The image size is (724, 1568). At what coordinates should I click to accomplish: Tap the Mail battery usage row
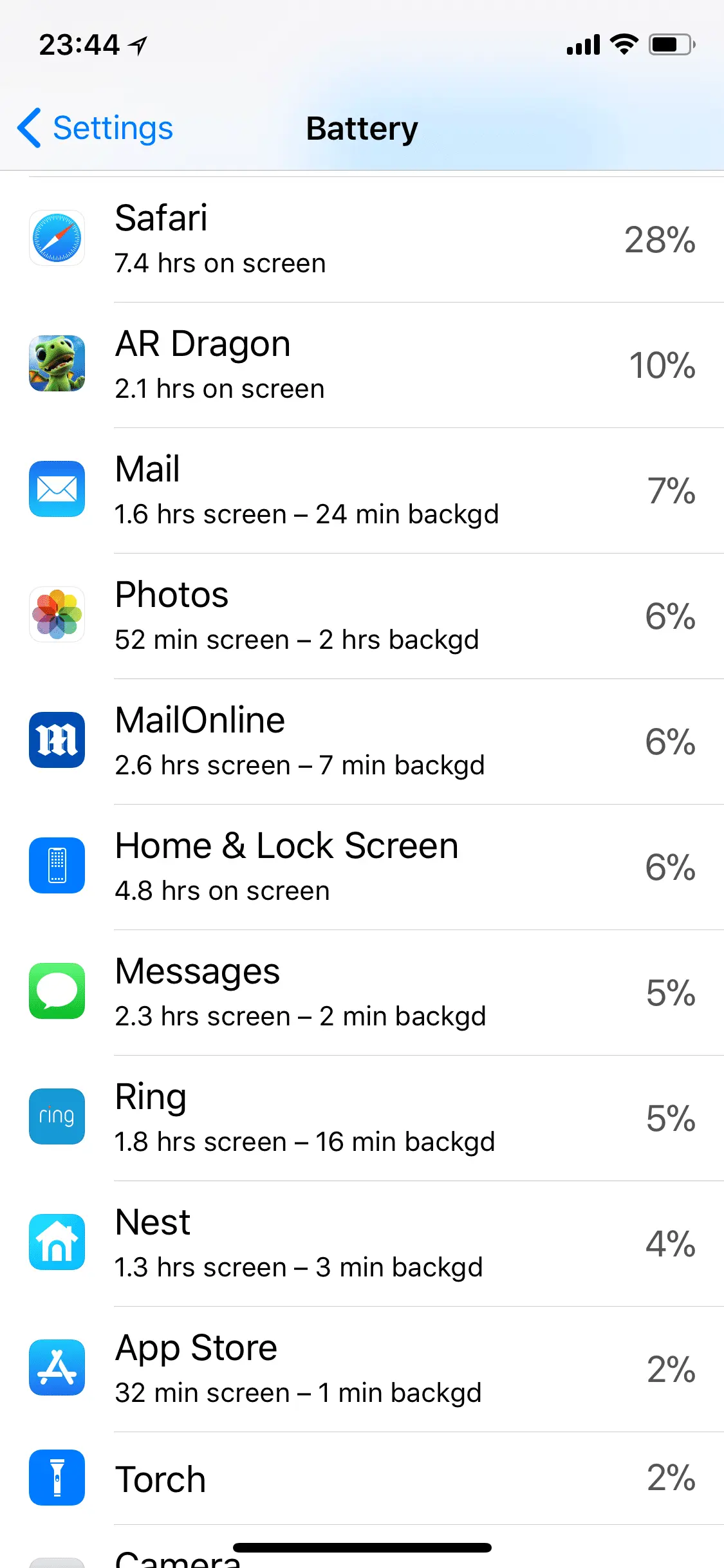[x=362, y=490]
